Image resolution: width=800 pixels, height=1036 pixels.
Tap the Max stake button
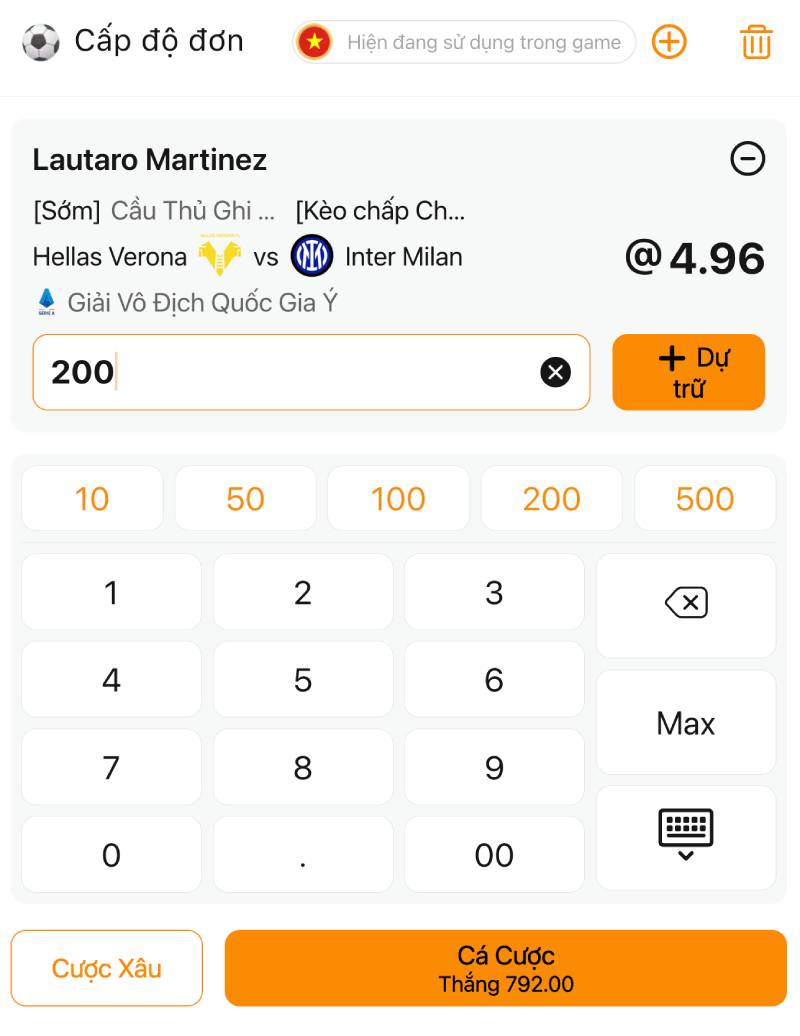[x=686, y=723]
